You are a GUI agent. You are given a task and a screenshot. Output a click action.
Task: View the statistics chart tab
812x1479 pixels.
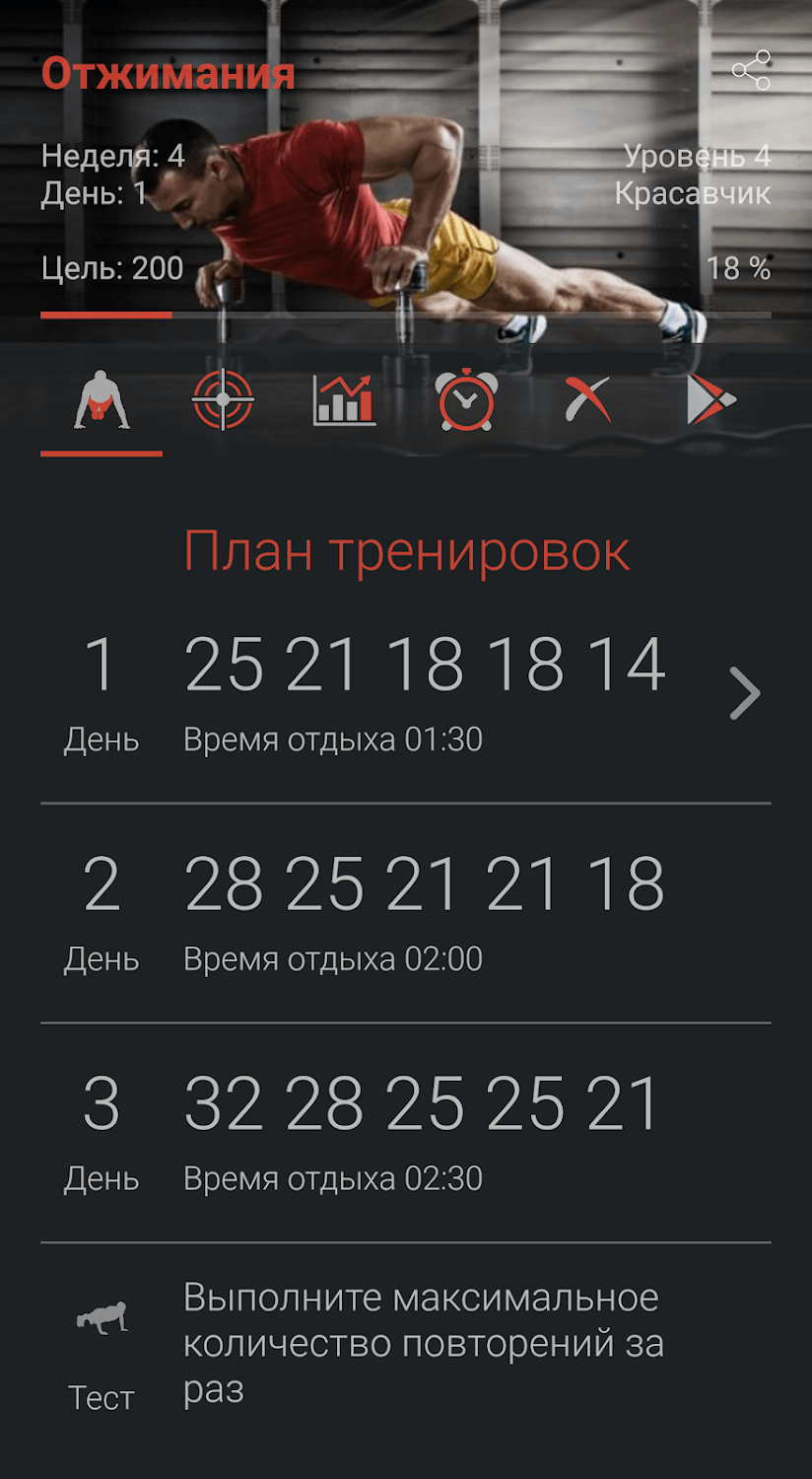344,400
